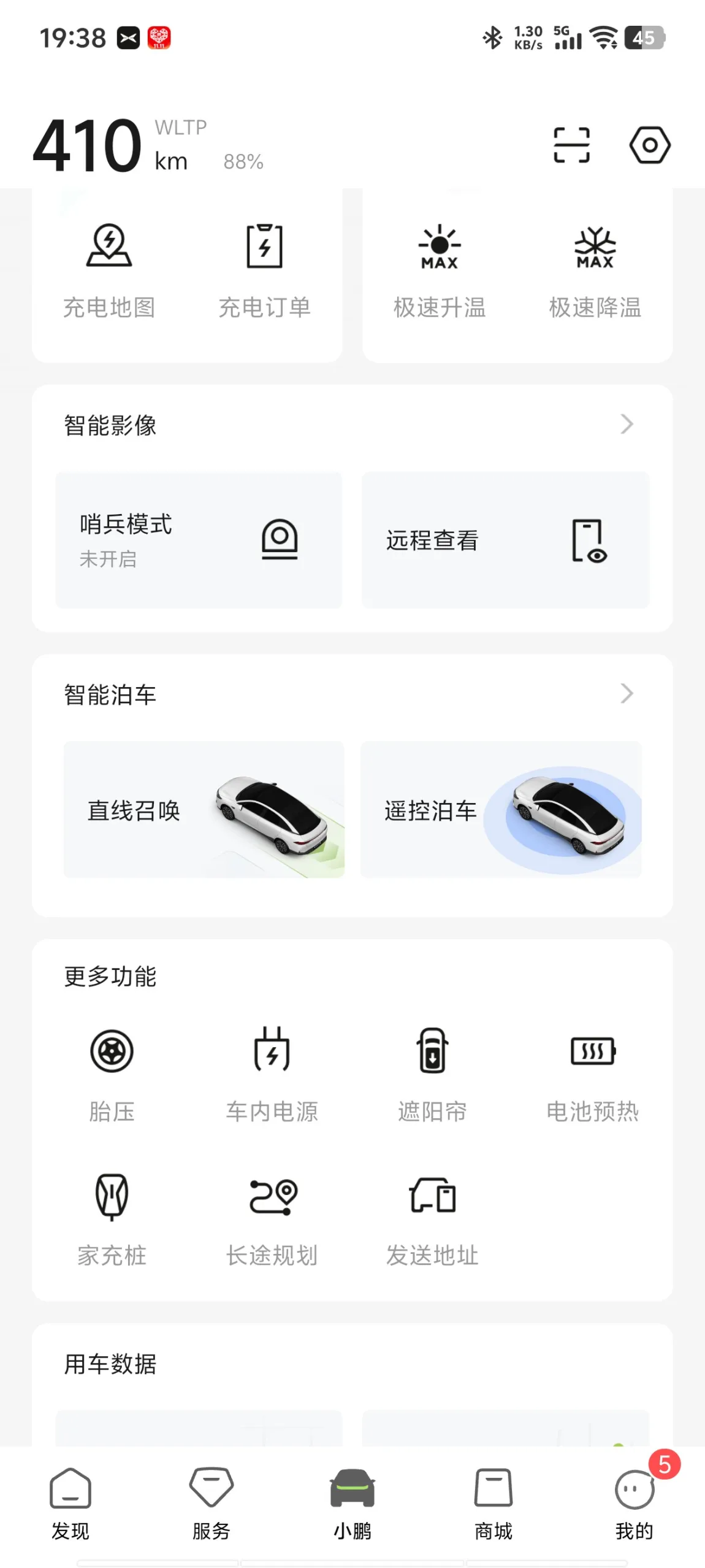Go to the 我的 tab
This screenshot has width=705, height=1568.
point(634,1504)
